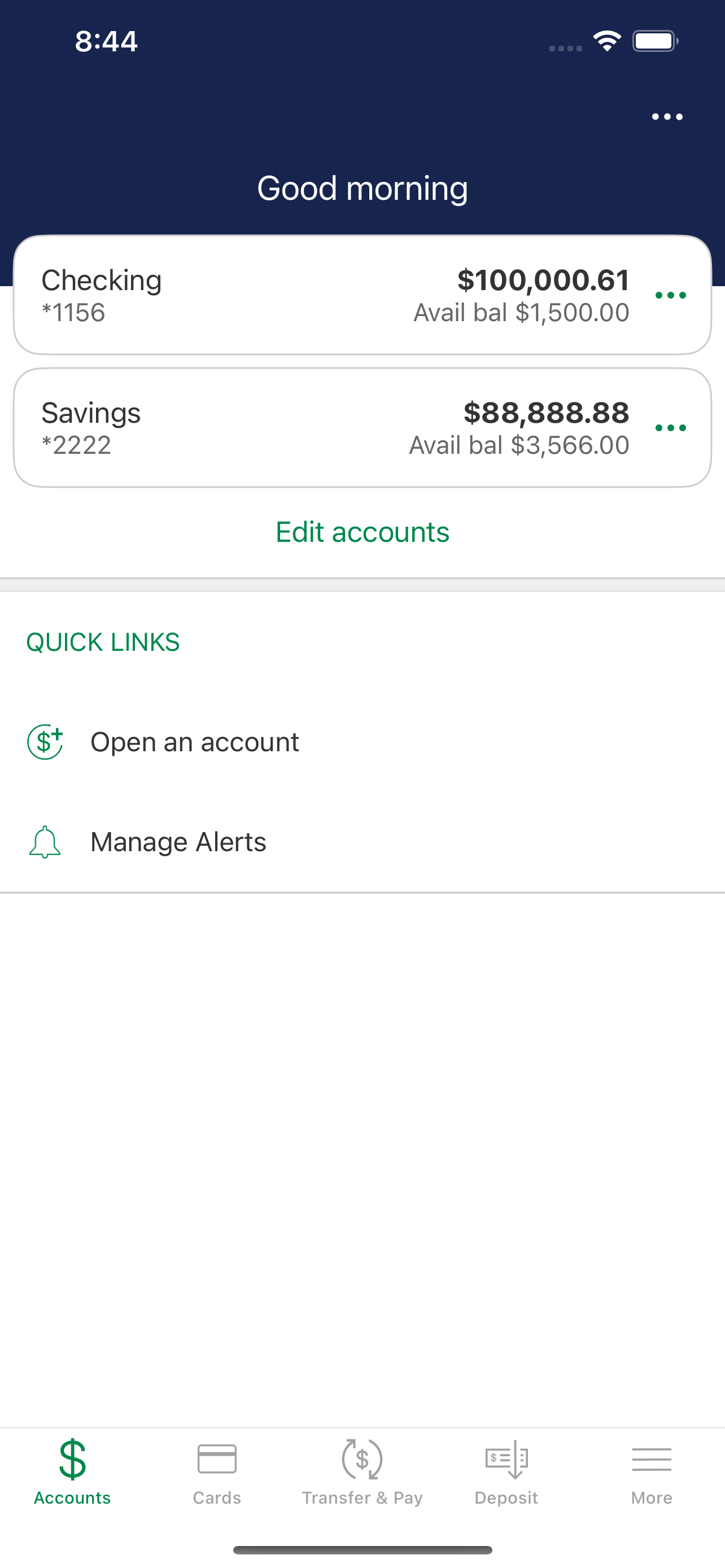Tap the green dots on Checking card
The width and height of the screenshot is (725, 1568).
pyautogui.click(x=670, y=295)
